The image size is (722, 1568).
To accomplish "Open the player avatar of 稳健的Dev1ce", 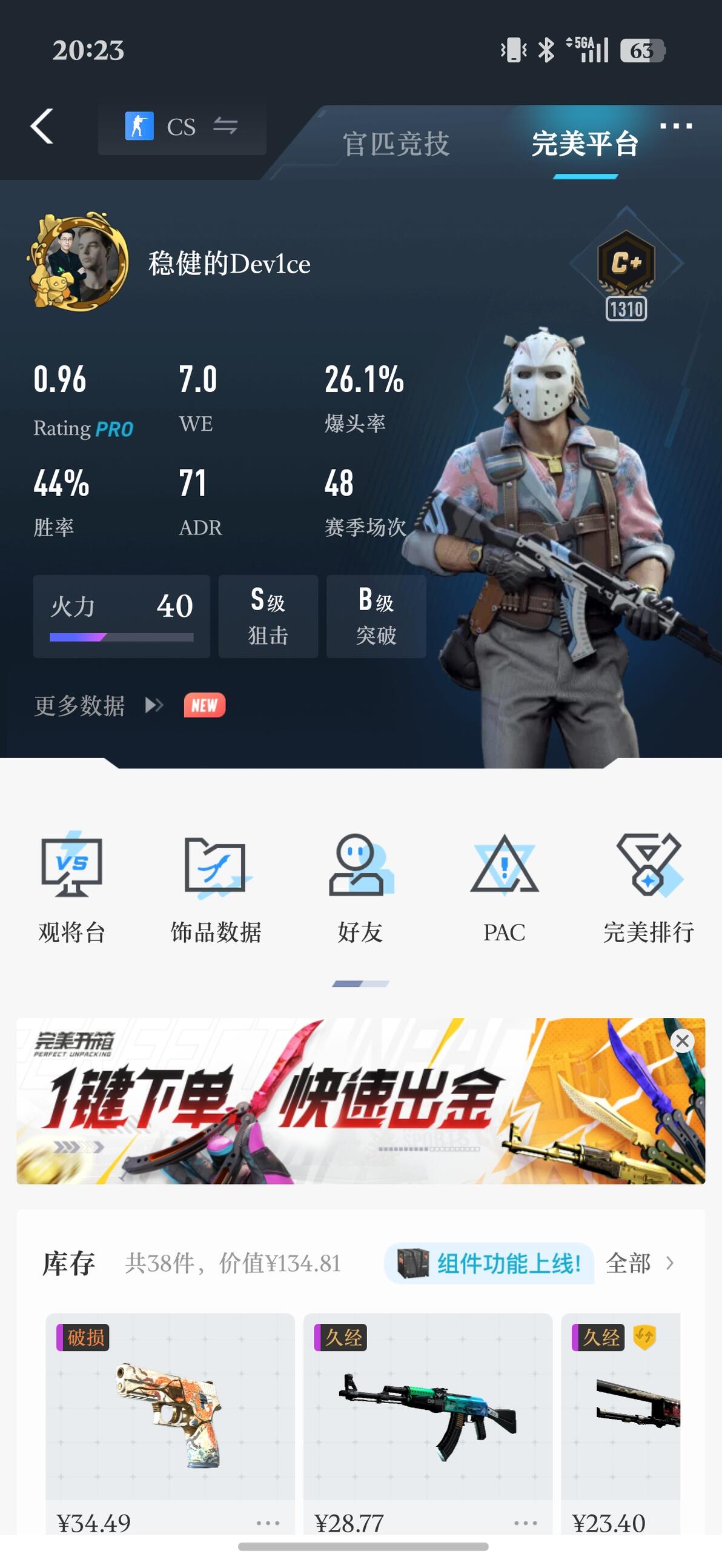I will click(x=78, y=261).
